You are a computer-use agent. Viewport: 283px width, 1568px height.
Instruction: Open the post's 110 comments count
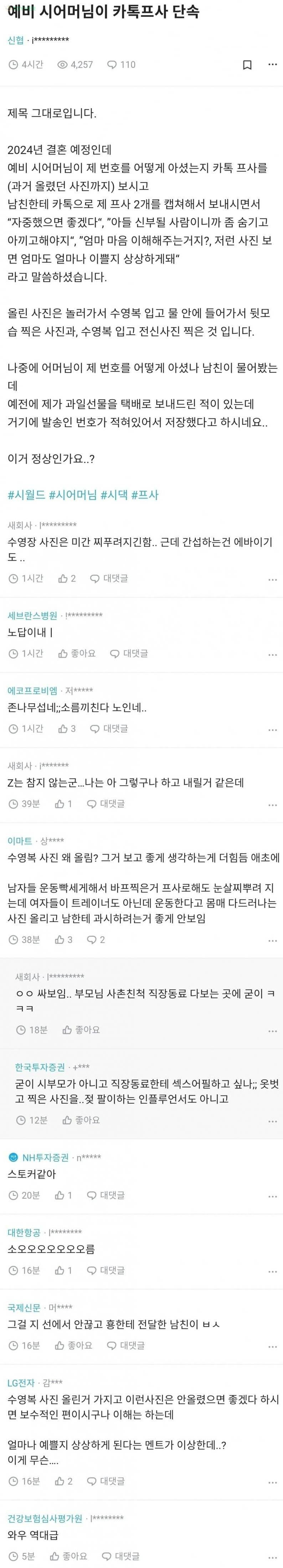coord(121,65)
